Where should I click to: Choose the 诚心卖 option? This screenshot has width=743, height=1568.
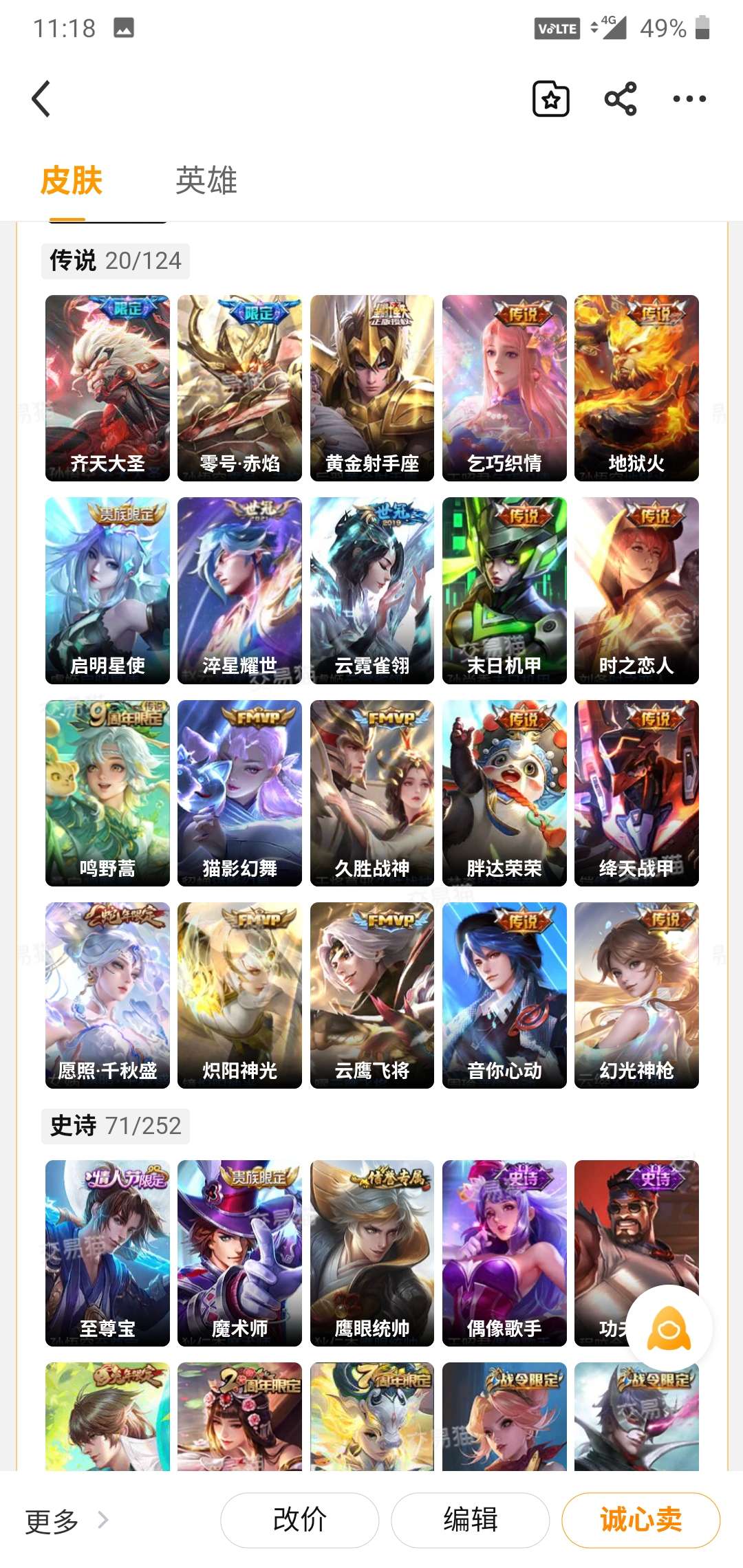640,1520
